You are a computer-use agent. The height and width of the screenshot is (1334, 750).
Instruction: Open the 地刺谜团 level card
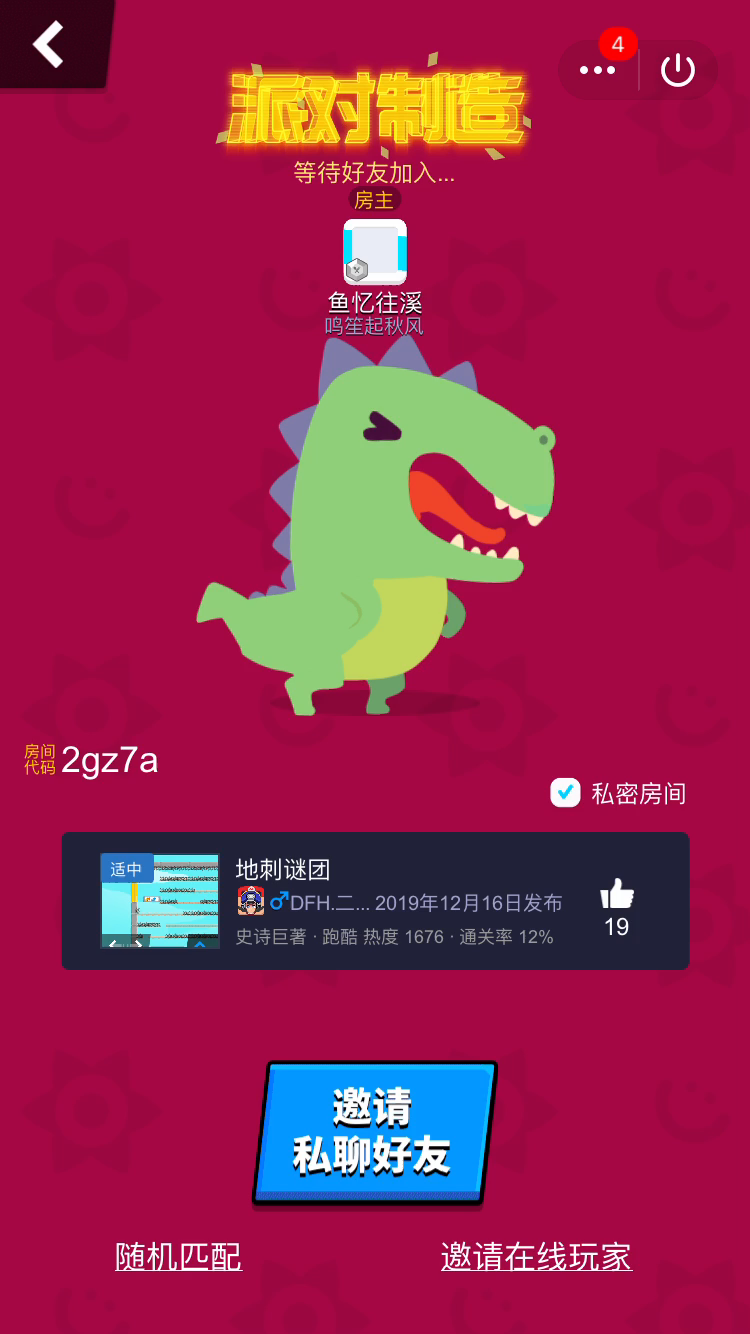click(375, 901)
